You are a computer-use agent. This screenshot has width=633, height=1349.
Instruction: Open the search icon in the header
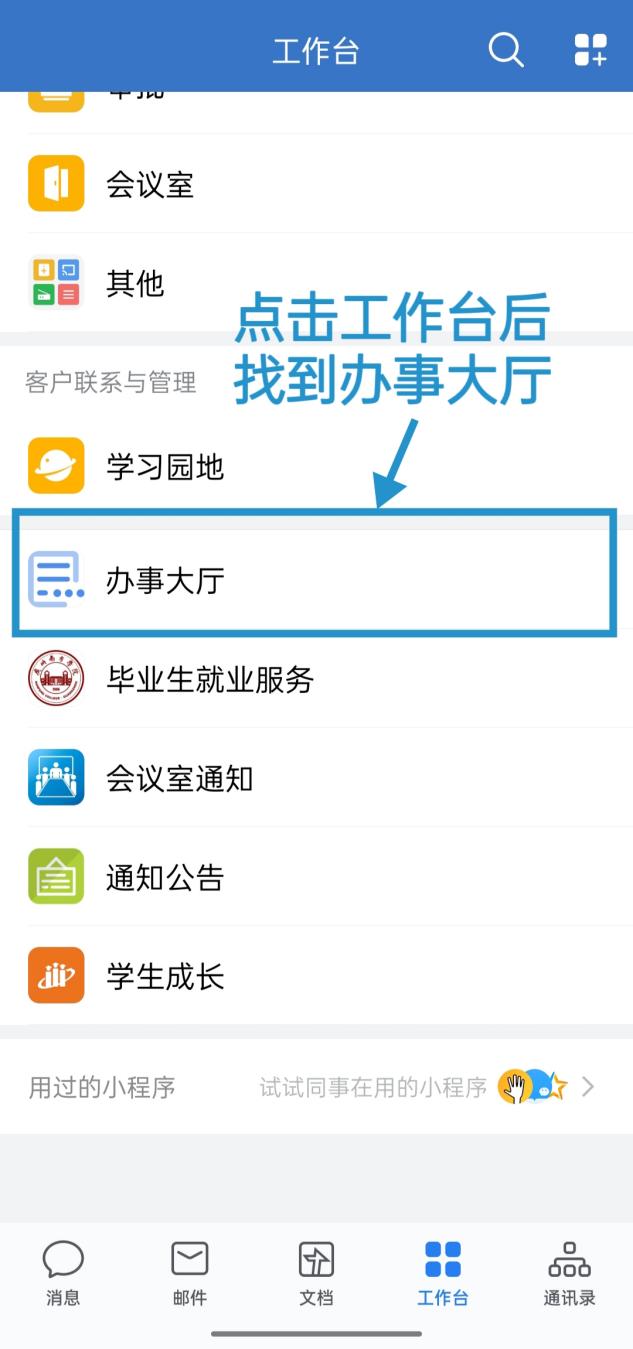pos(506,49)
